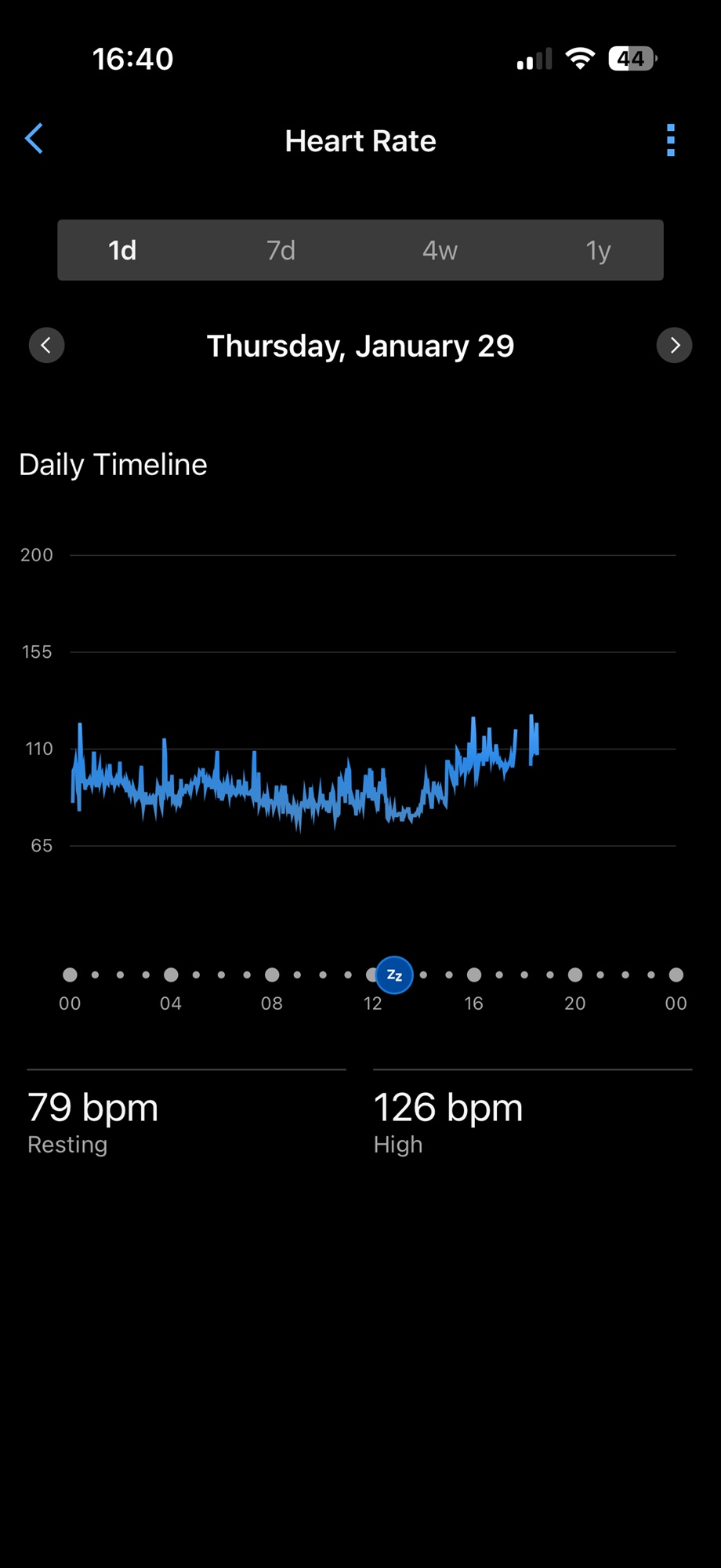The height and width of the screenshot is (1568, 721).
Task: Open the three-dot overflow menu
Action: click(671, 140)
